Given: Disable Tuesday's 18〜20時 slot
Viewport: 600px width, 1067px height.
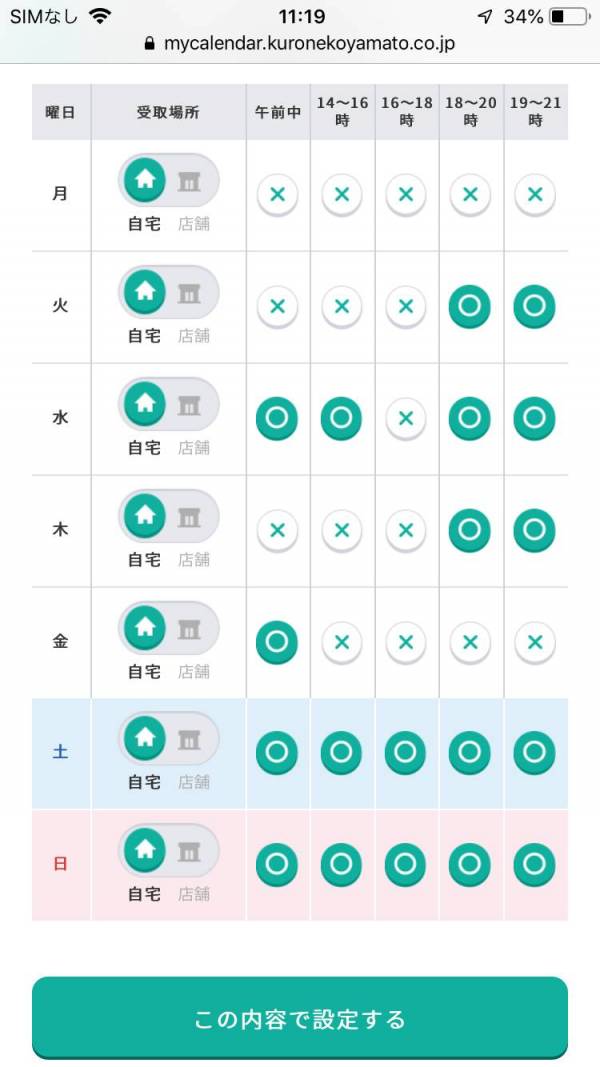Looking at the screenshot, I should tap(469, 306).
